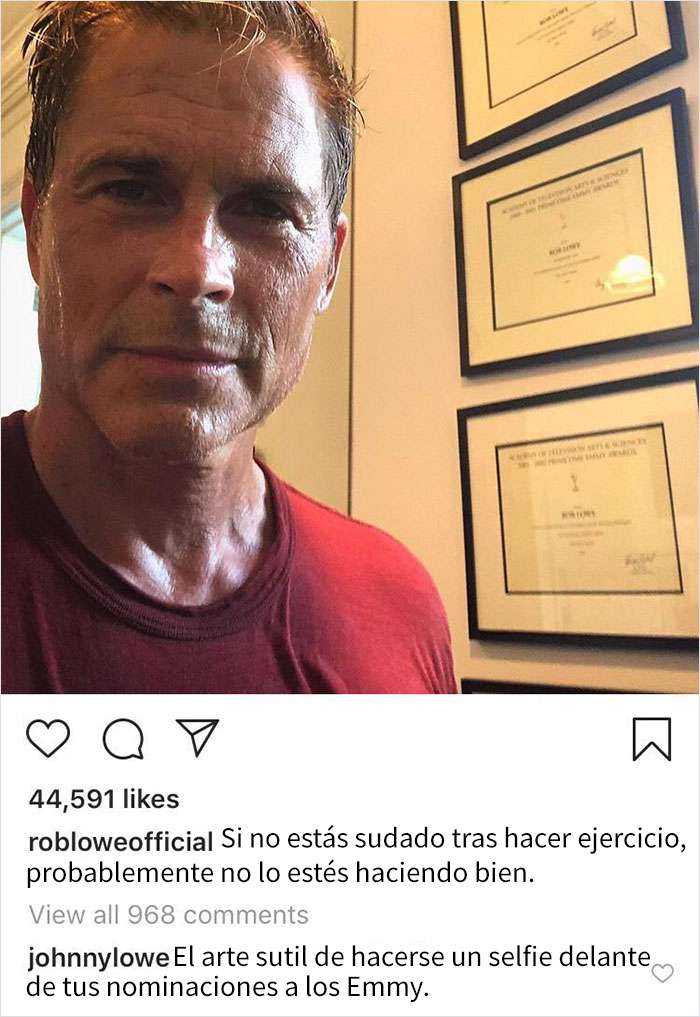The image size is (700, 1017).
Task: Open johnnylowe's profile from the comment
Action: tap(98, 957)
